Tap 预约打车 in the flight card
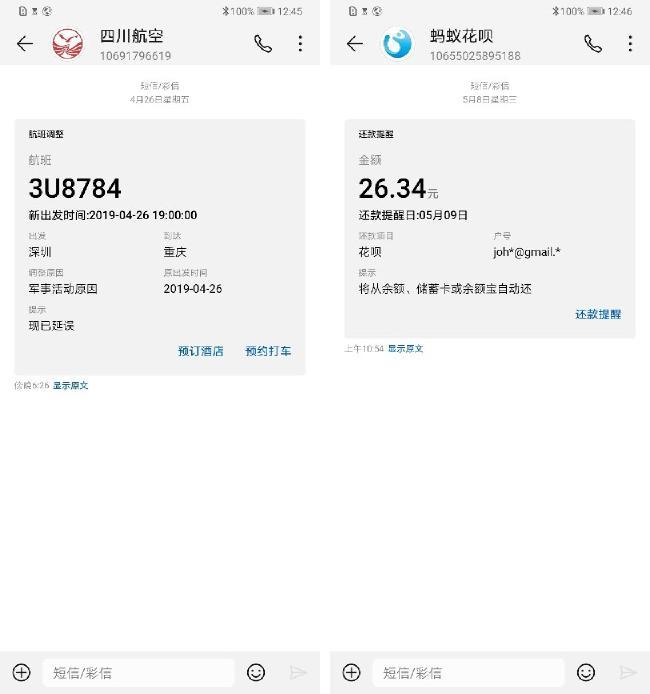The image size is (650, 694). click(268, 351)
